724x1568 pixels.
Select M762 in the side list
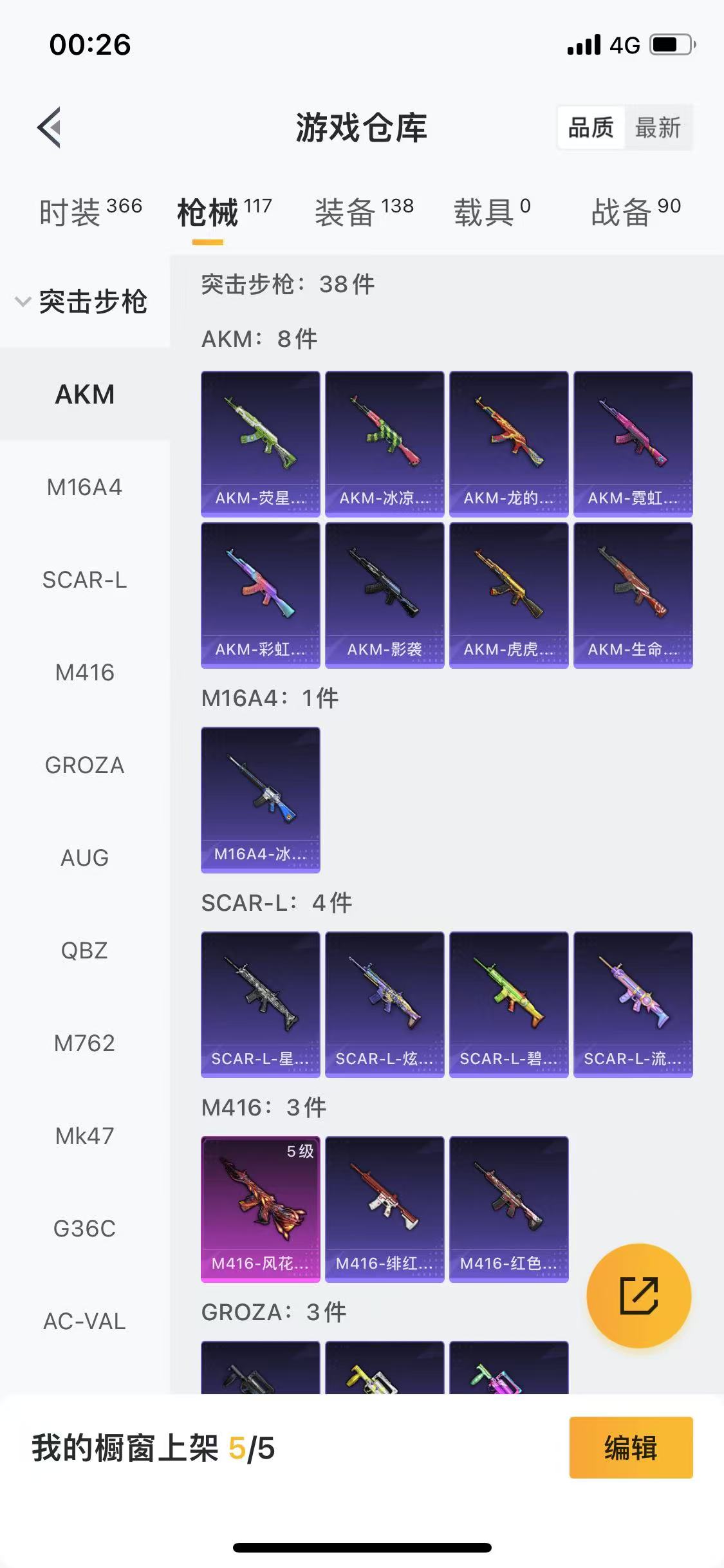coord(85,1043)
